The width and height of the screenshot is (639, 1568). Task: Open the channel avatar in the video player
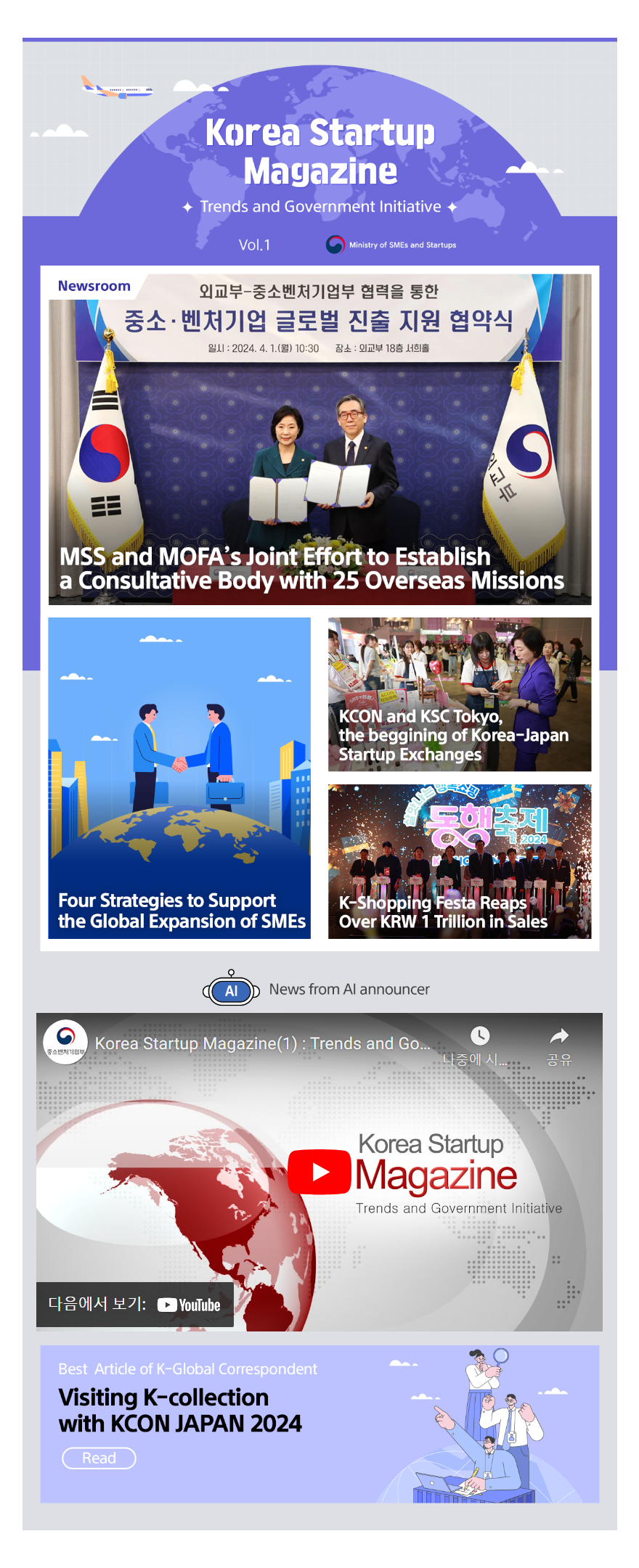[65, 1042]
